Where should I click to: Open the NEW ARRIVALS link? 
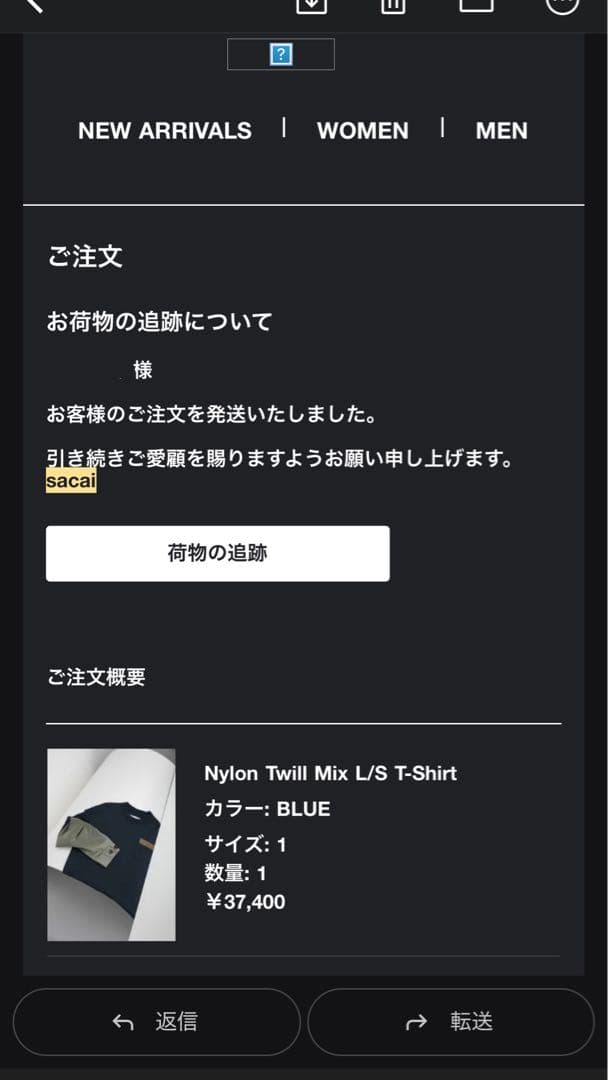(165, 131)
